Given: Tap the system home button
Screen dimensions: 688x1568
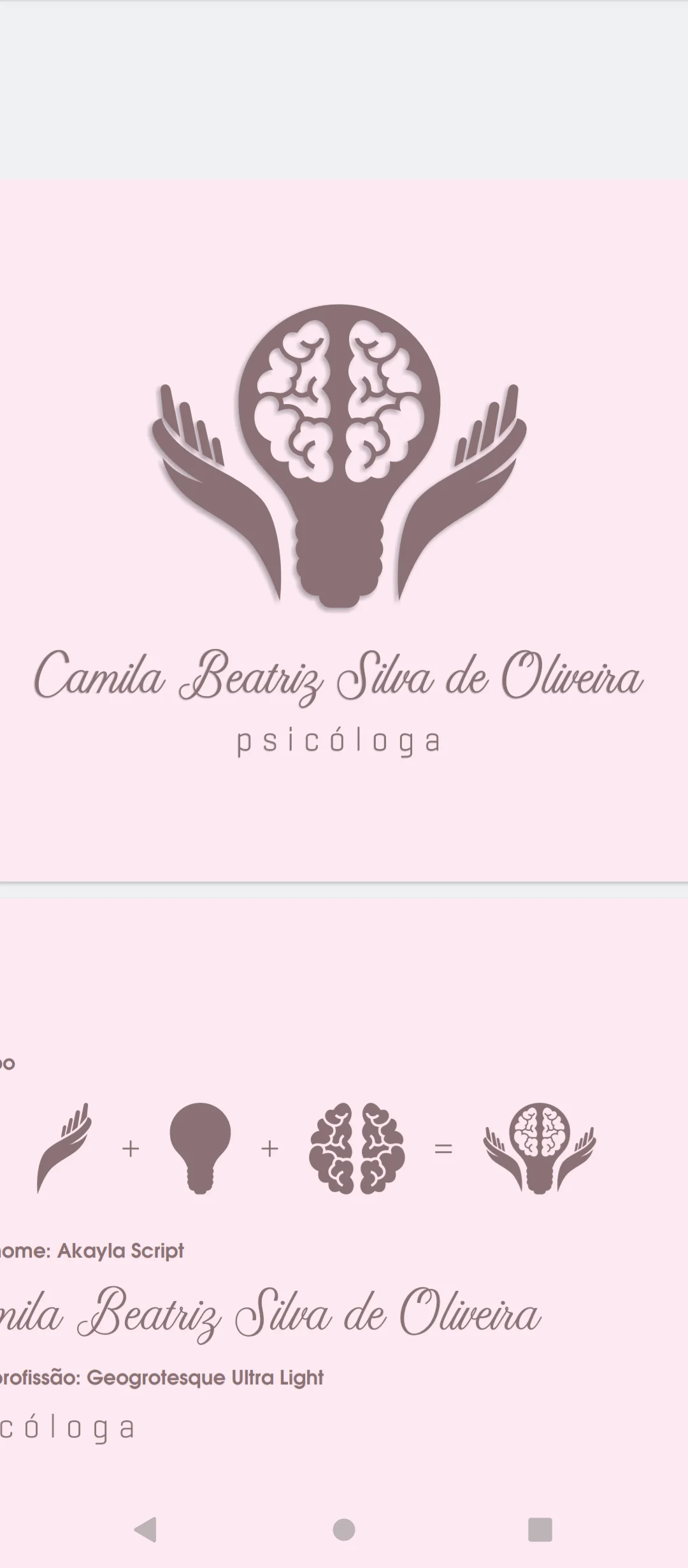Looking at the screenshot, I should (x=344, y=1529).
